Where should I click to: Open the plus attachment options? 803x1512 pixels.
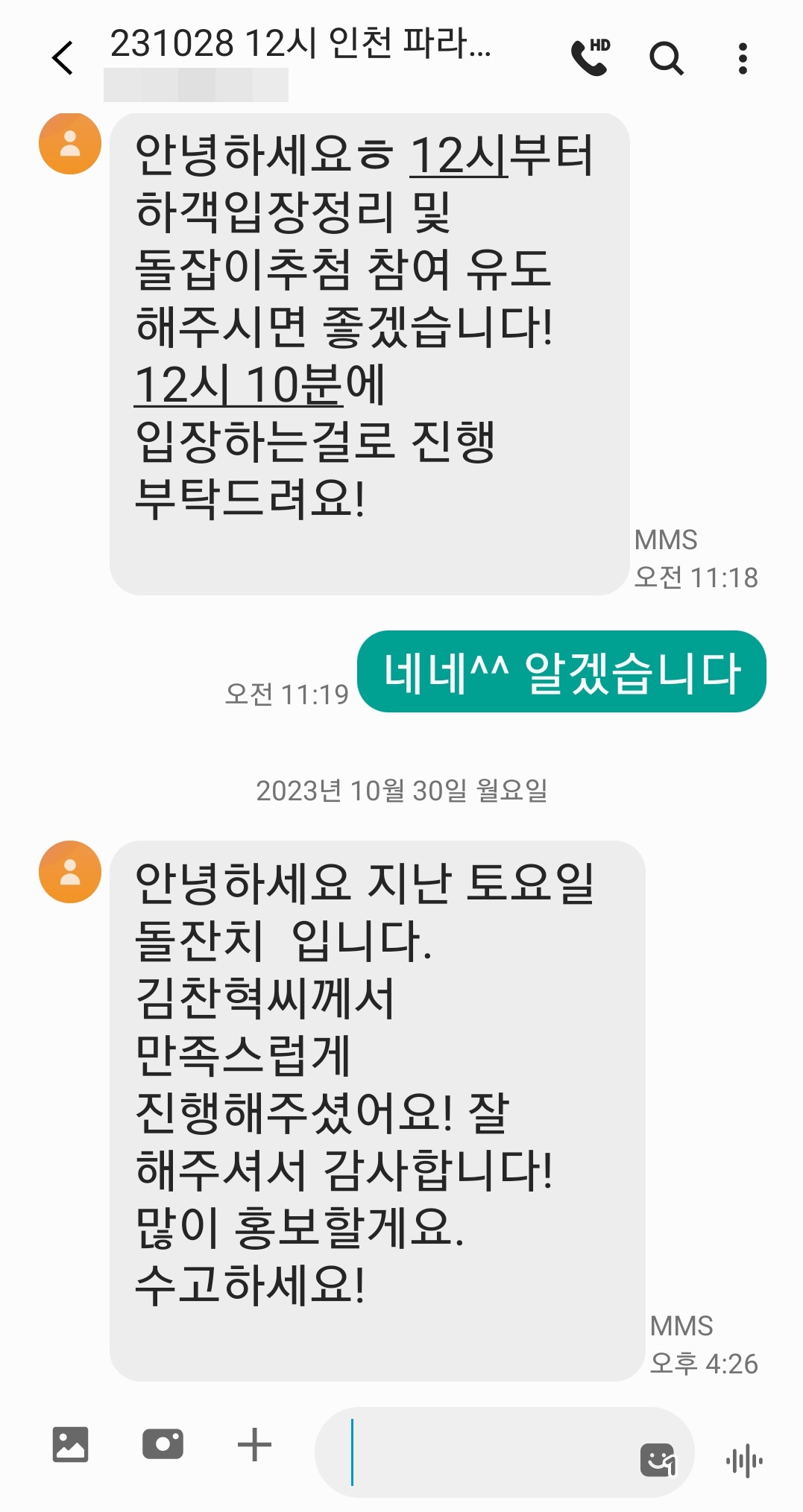[254, 1444]
